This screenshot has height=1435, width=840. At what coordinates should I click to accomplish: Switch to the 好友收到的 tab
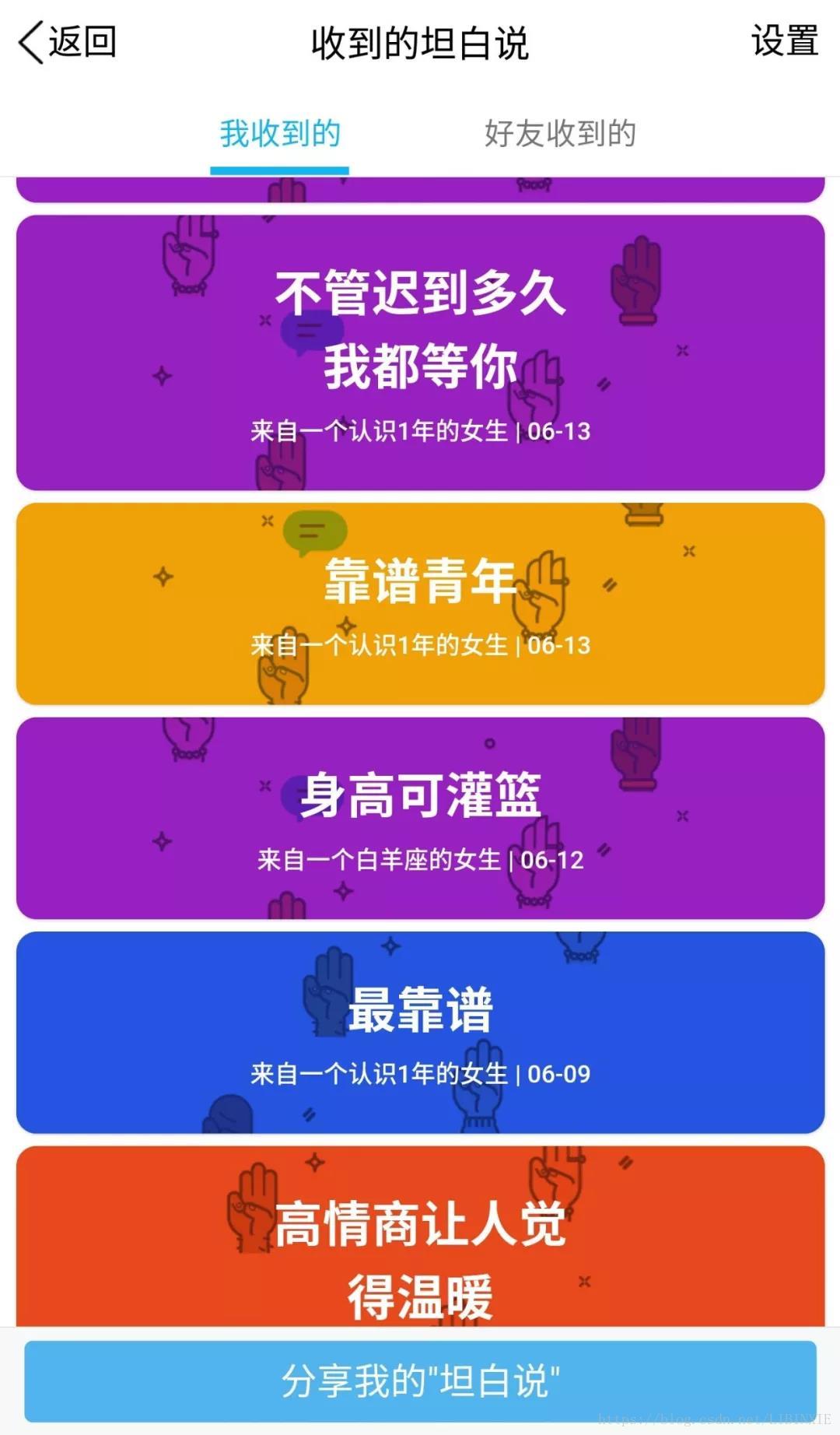(x=560, y=134)
